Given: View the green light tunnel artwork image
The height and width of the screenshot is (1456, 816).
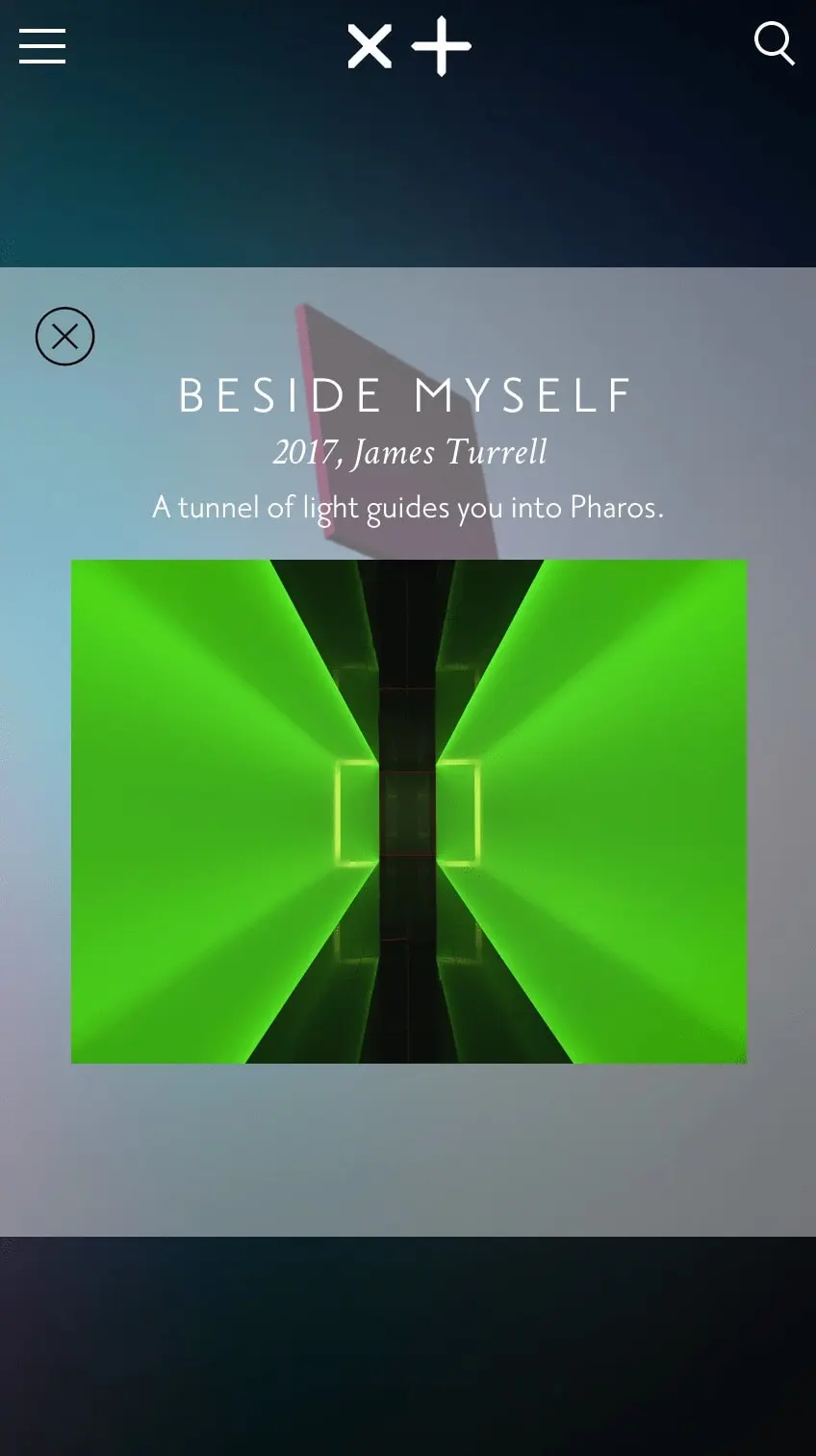Looking at the screenshot, I should 409,812.
